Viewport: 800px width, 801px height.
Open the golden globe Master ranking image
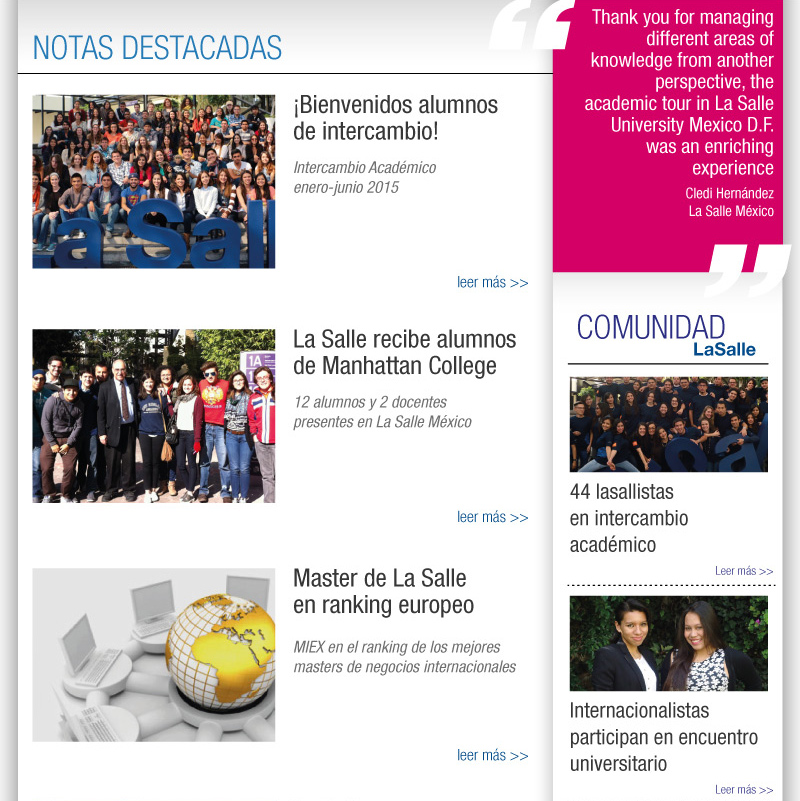[153, 655]
